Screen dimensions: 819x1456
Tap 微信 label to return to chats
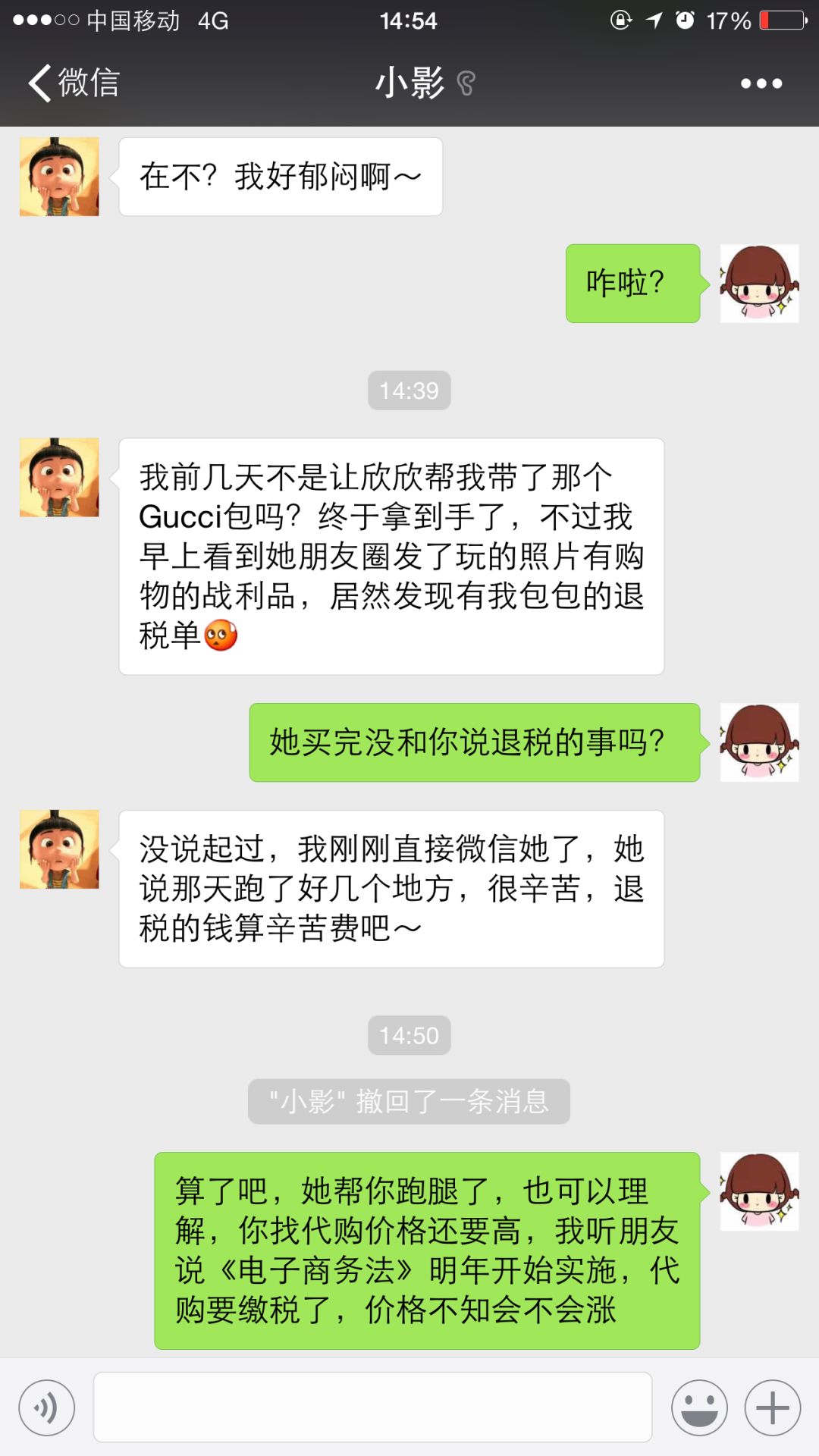coord(87,83)
